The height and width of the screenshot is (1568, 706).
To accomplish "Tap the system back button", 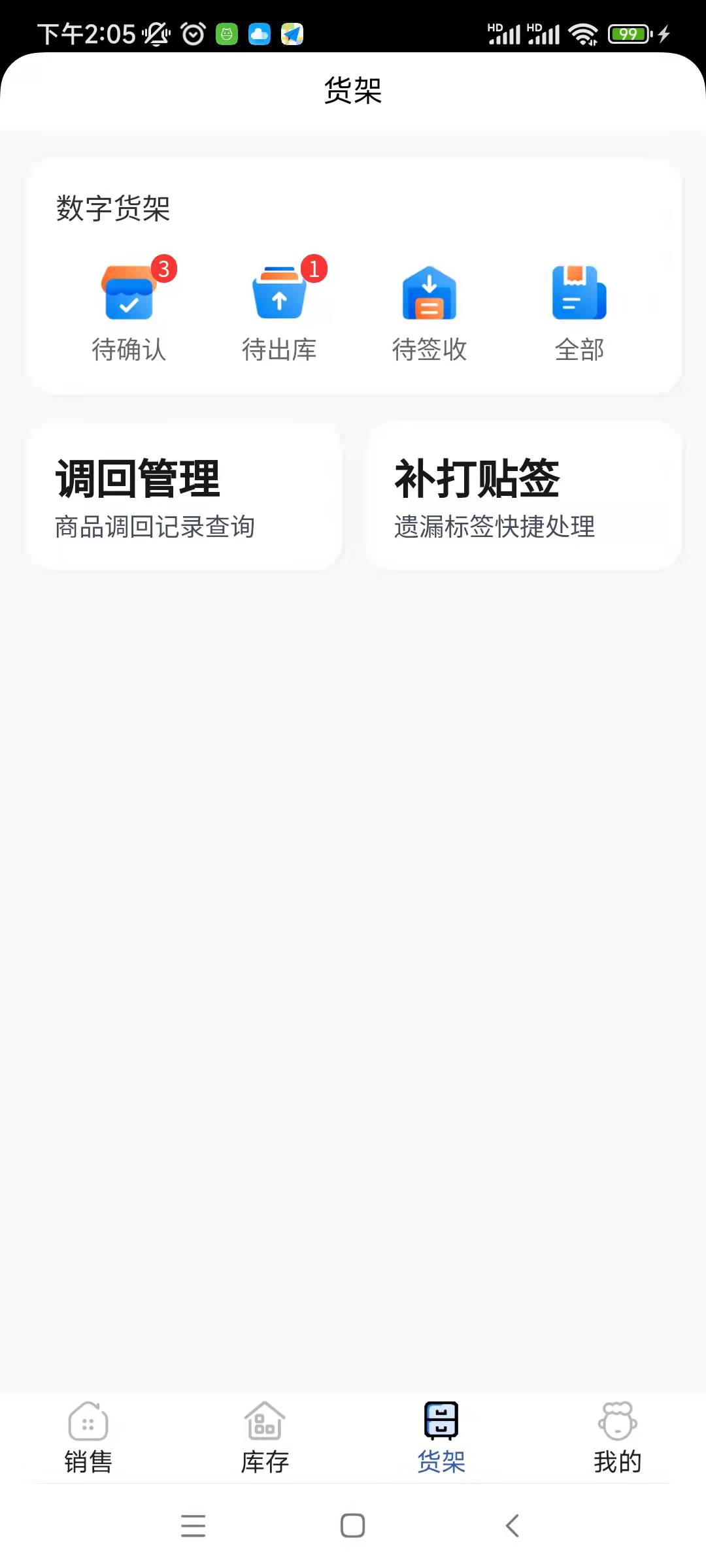I will click(513, 1526).
